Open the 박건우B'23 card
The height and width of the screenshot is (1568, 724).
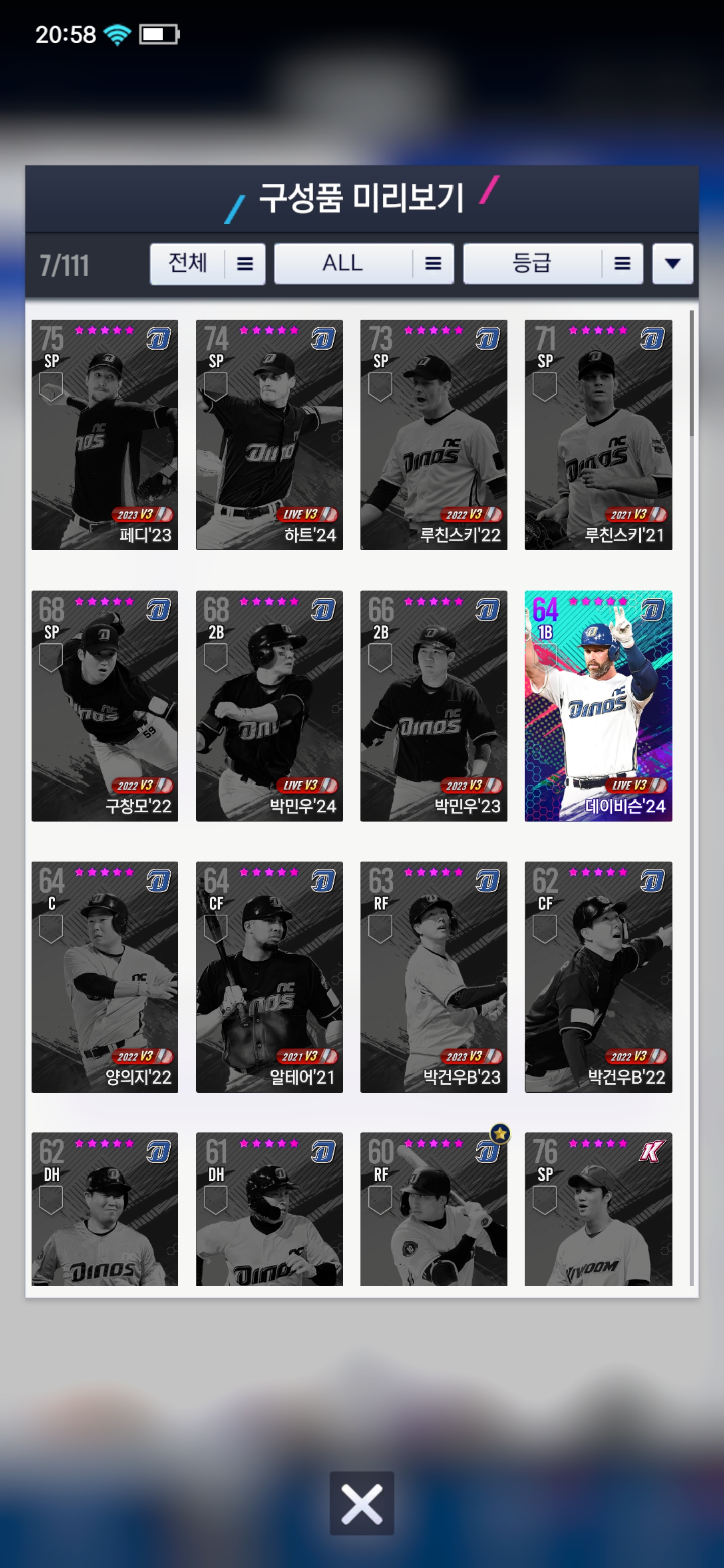433,976
